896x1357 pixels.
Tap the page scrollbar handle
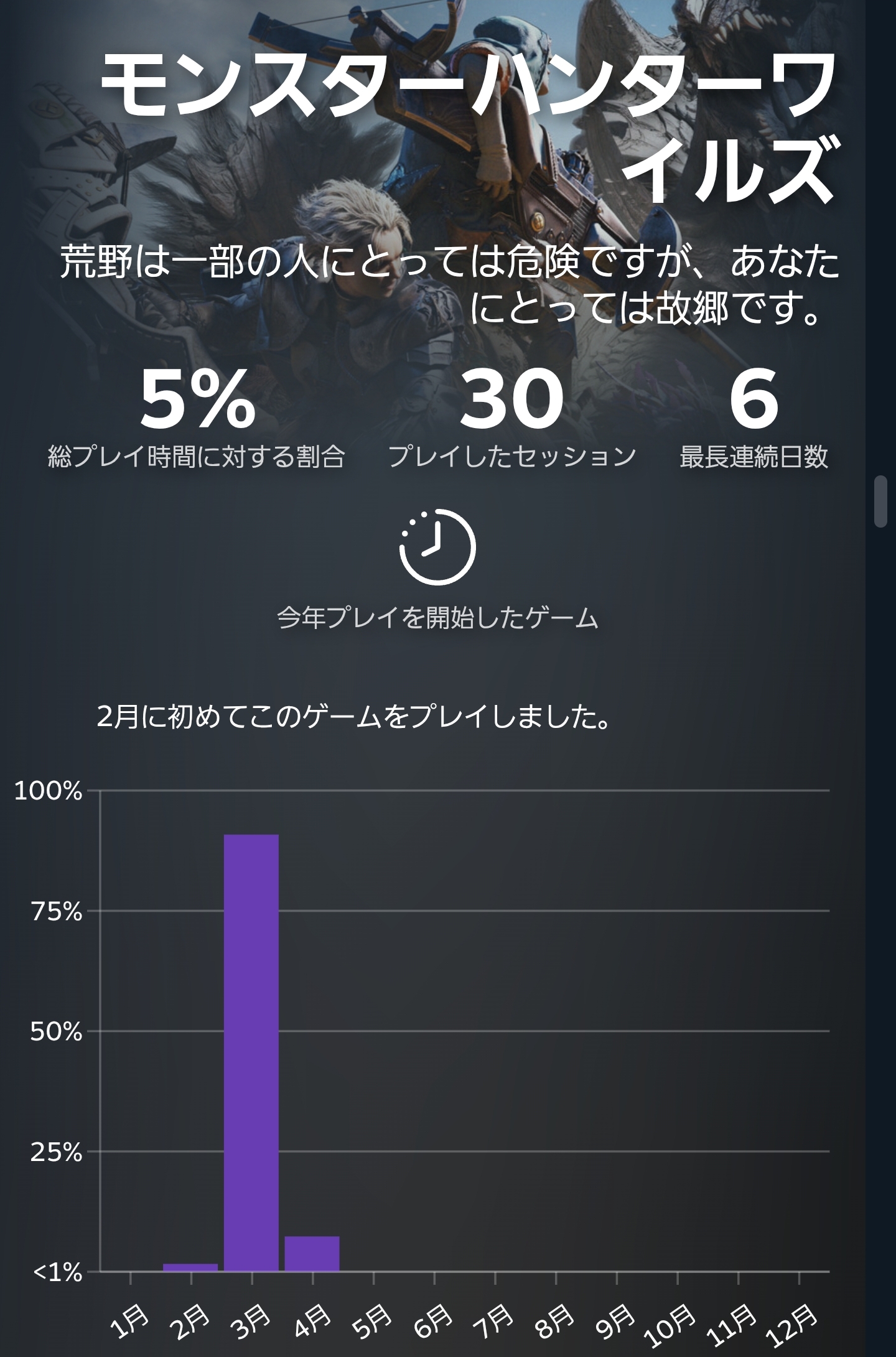coord(880,501)
